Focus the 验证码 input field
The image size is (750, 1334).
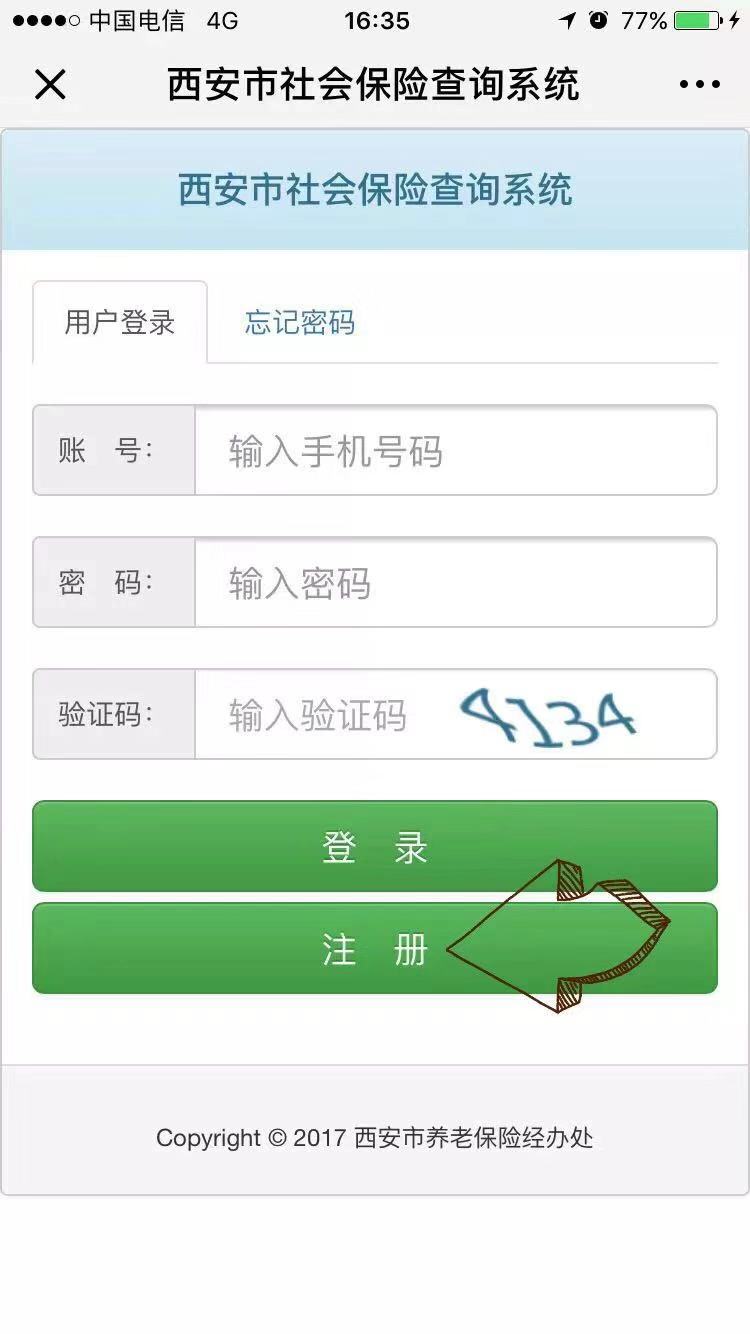pyautogui.click(x=318, y=715)
